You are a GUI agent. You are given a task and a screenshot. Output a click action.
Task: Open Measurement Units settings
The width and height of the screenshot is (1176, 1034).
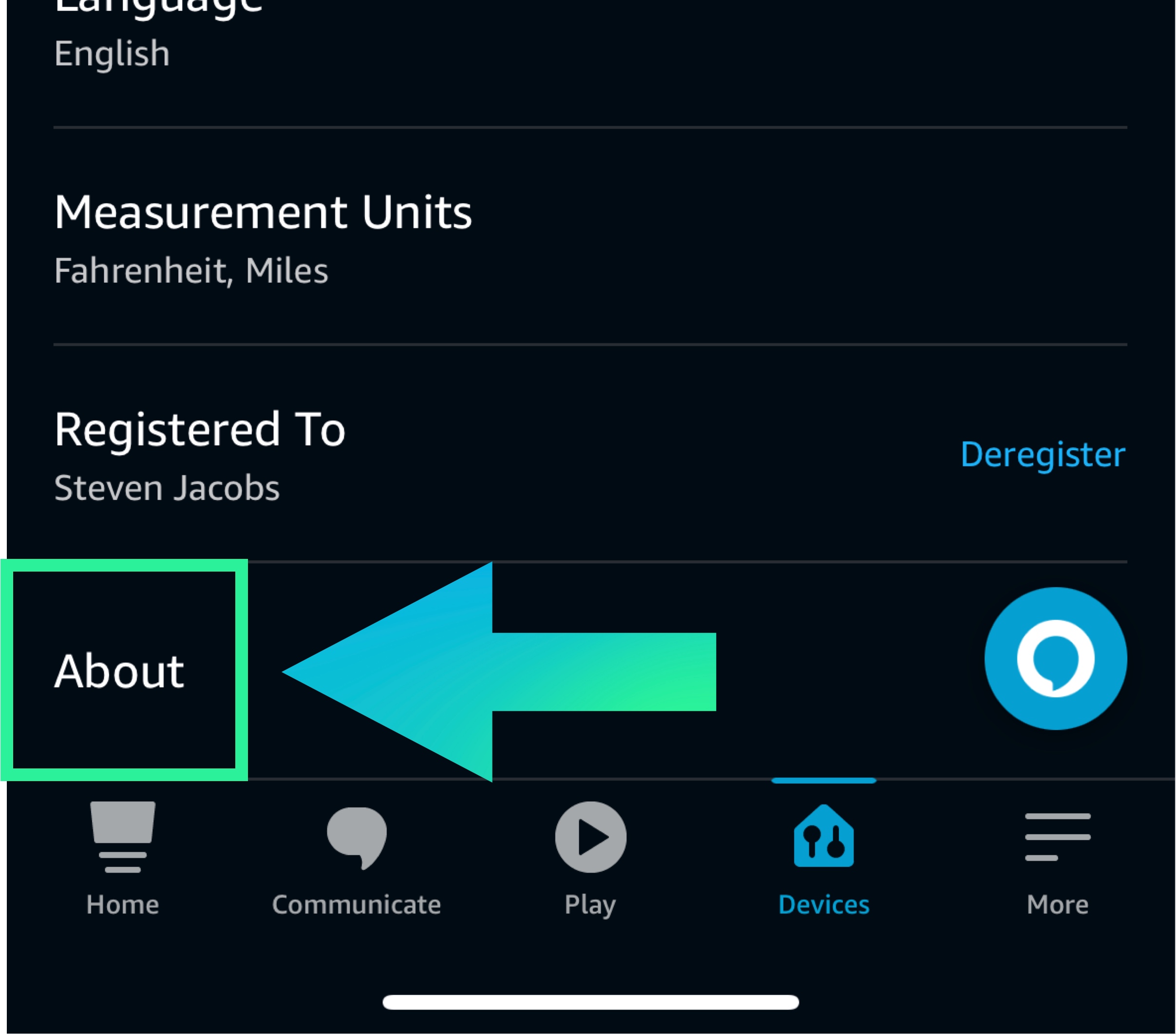tap(264, 236)
